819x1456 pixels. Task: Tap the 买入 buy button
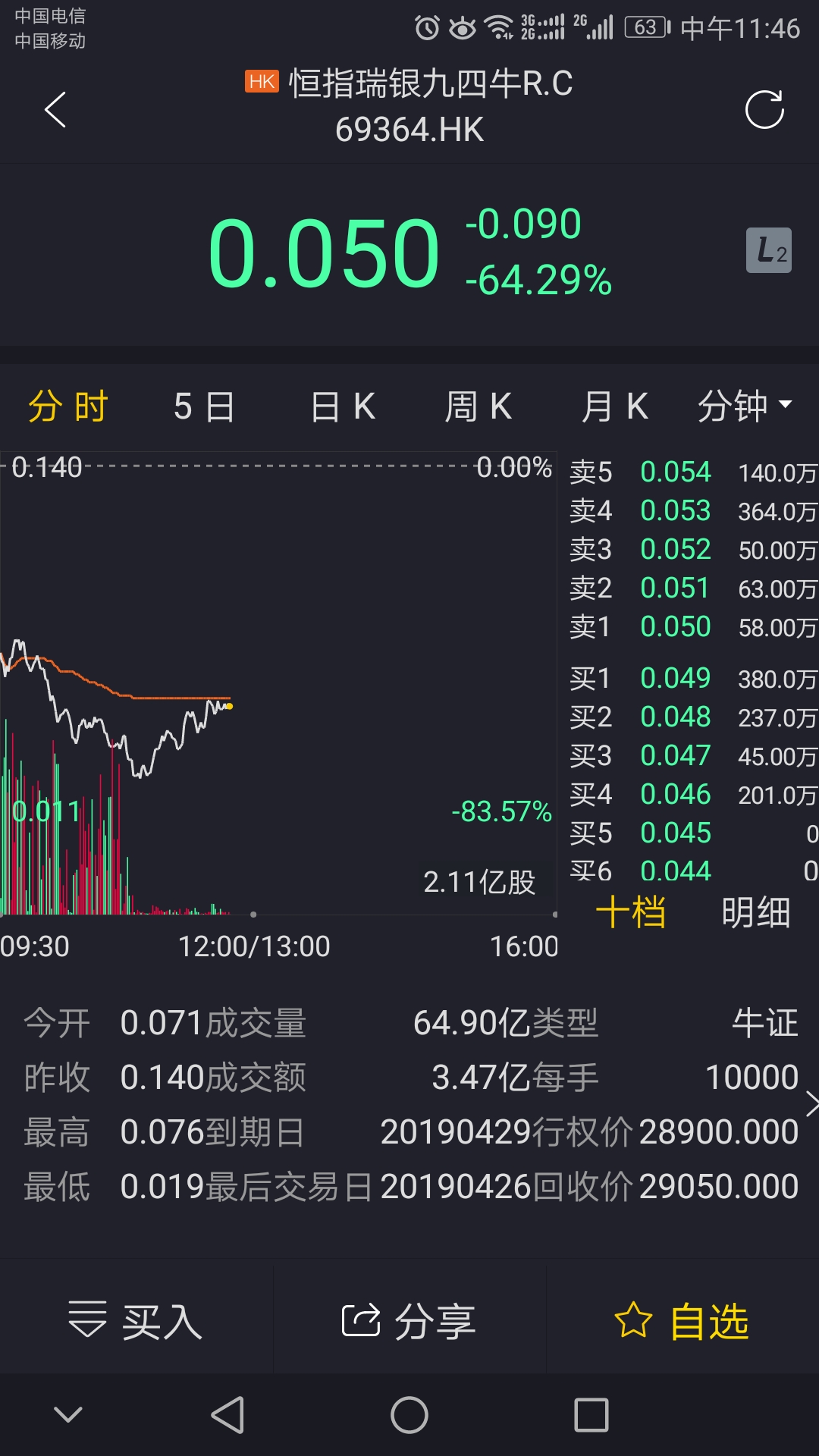(136, 1321)
